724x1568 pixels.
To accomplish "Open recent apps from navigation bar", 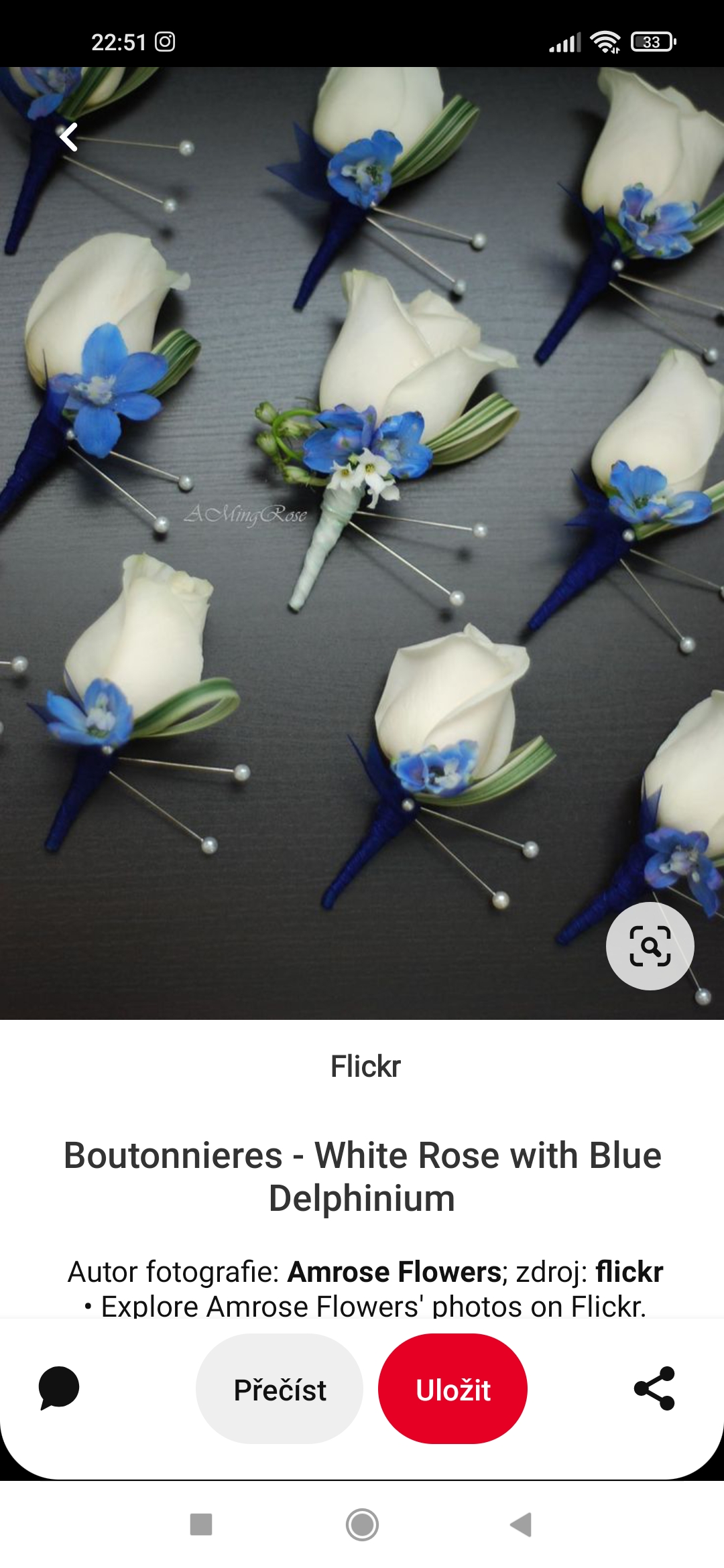I will (201, 1524).
